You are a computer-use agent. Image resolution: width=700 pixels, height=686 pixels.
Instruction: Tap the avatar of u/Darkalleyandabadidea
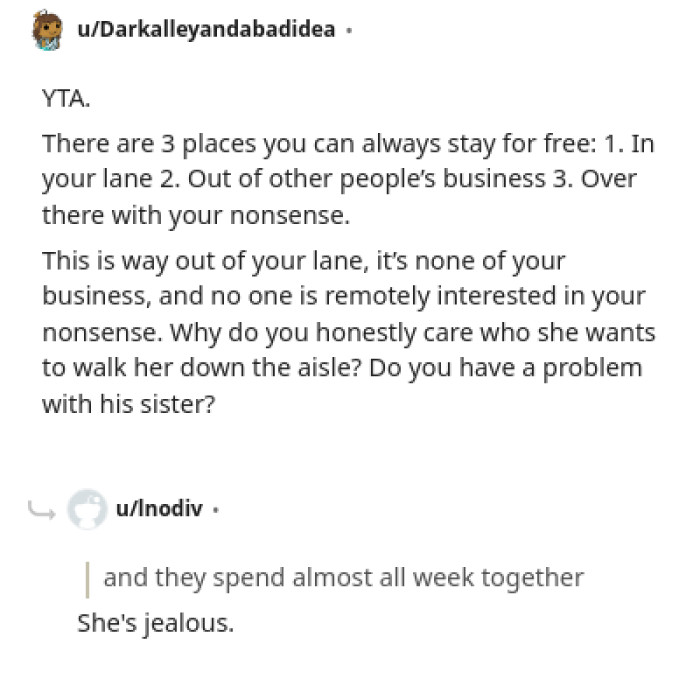(x=47, y=30)
